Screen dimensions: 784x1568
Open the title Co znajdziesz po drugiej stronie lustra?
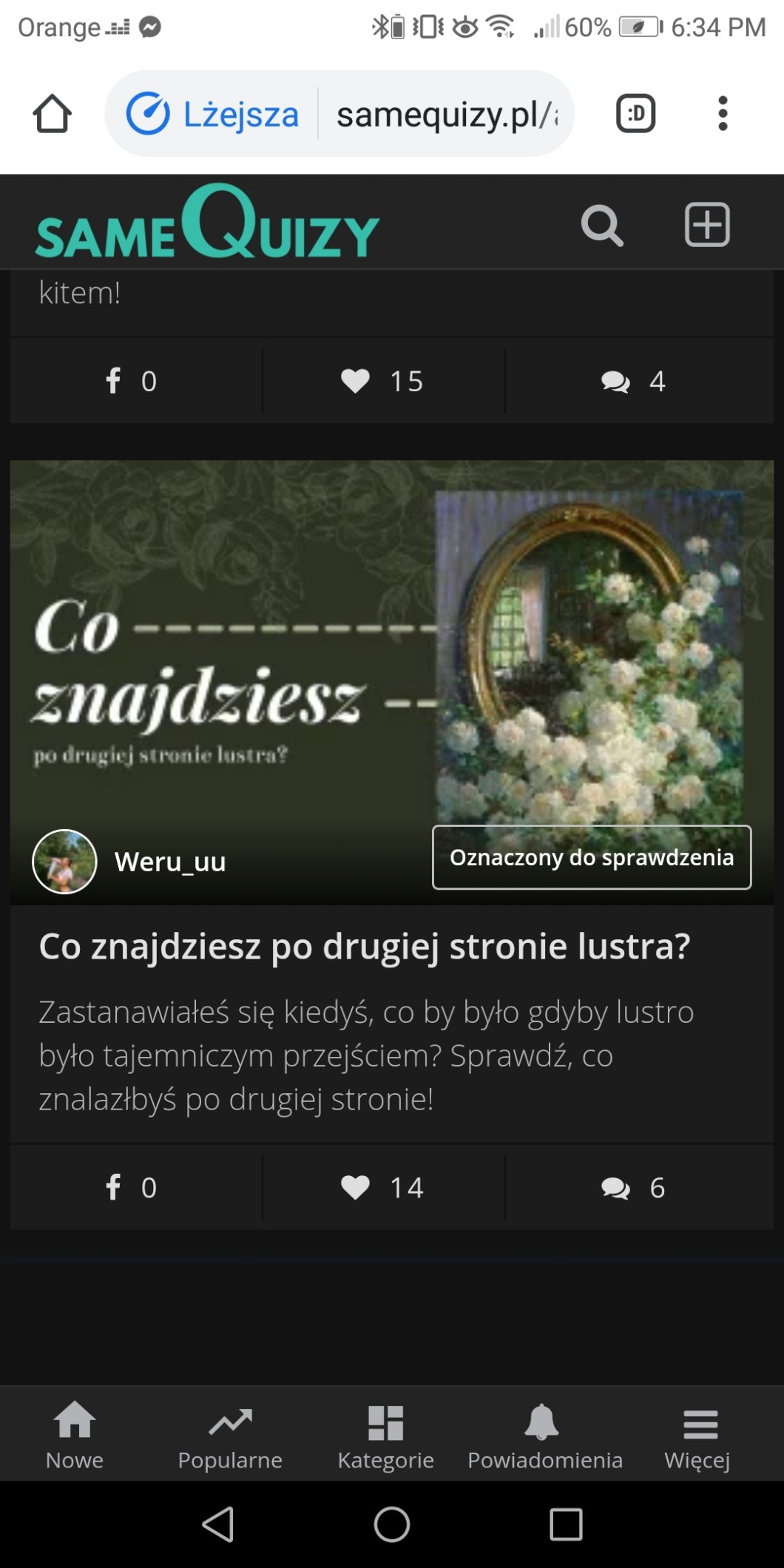pos(364,946)
